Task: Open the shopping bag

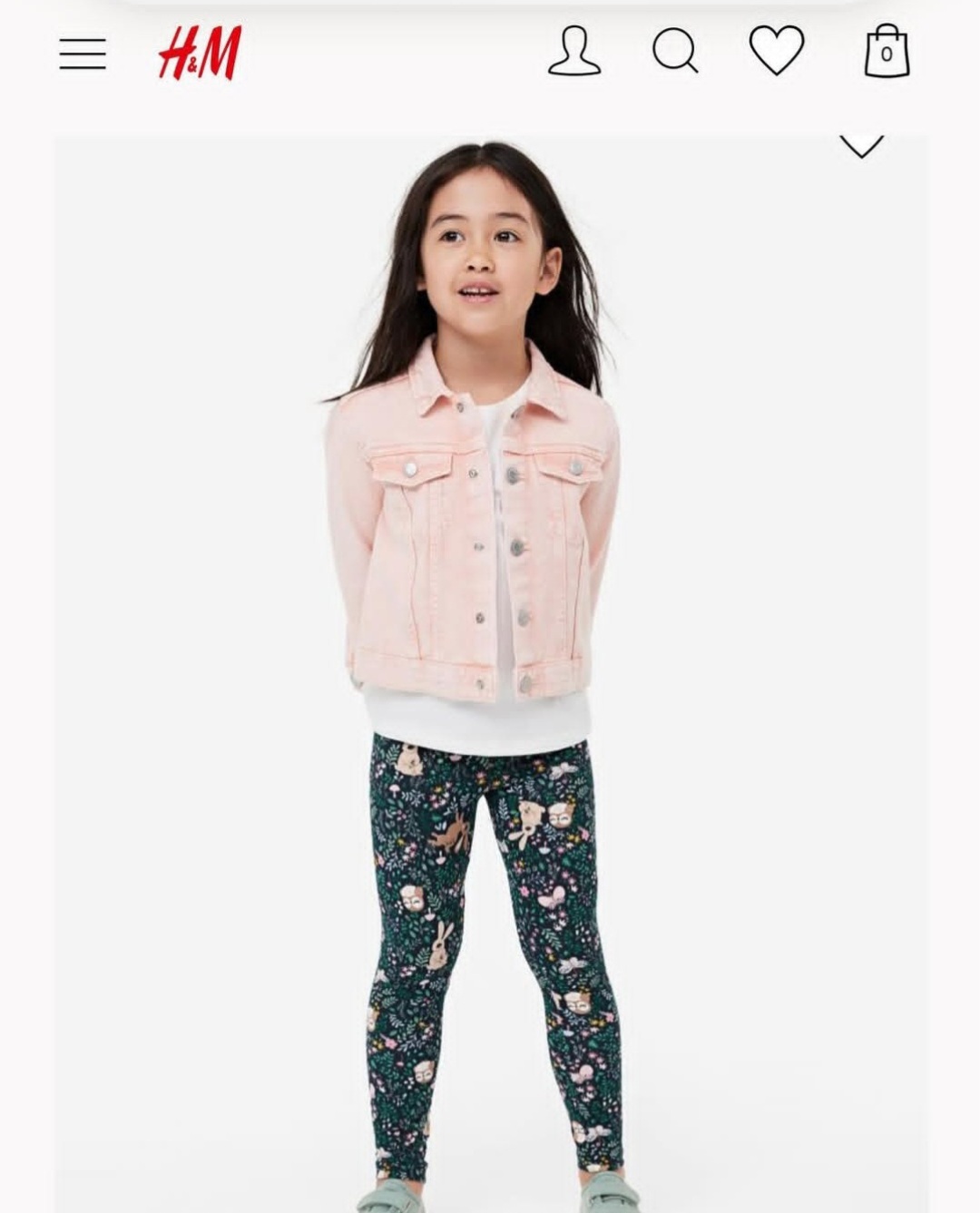Action: tap(887, 51)
